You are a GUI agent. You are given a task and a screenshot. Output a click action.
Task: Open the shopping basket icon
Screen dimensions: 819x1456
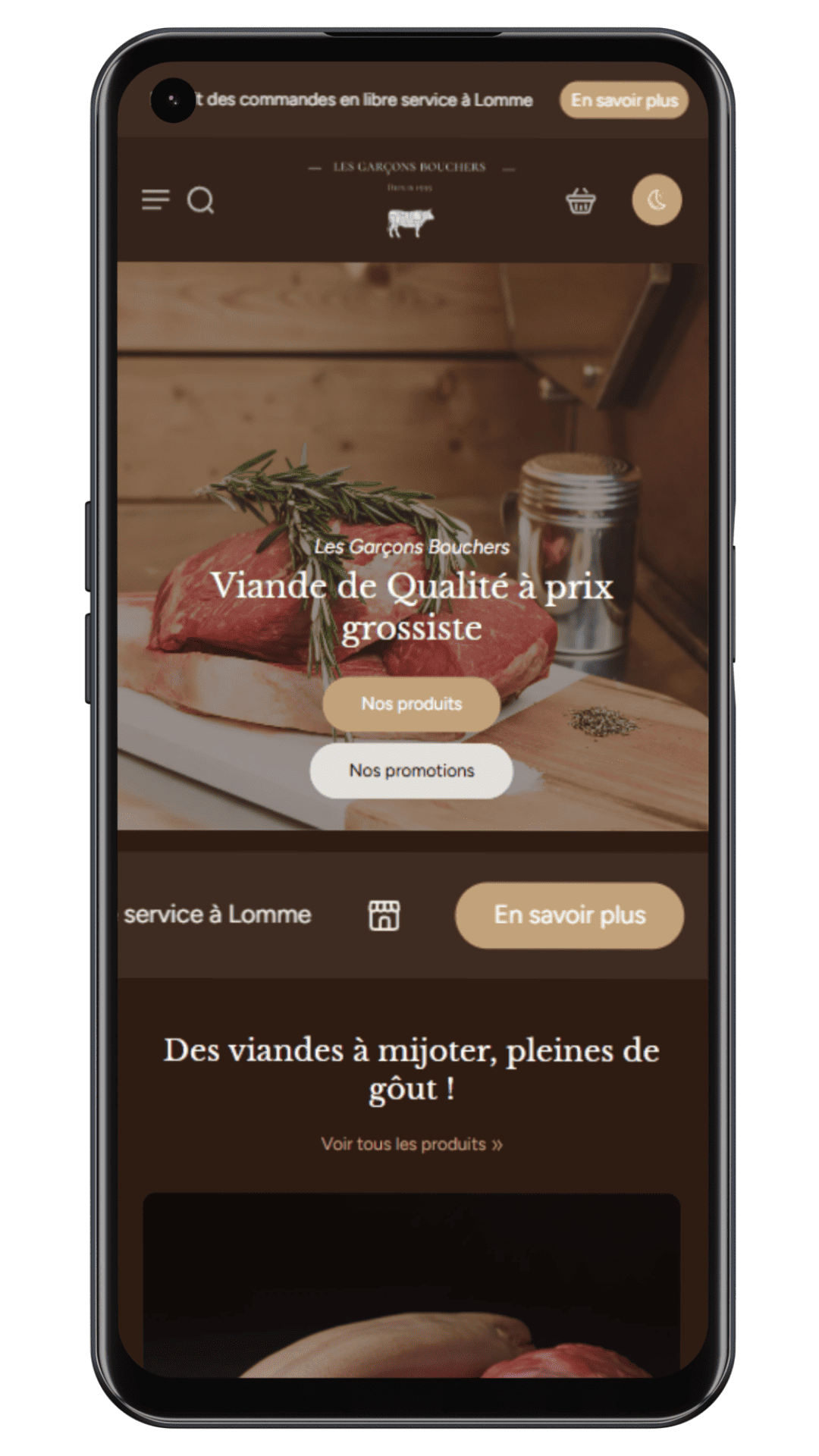click(x=579, y=201)
